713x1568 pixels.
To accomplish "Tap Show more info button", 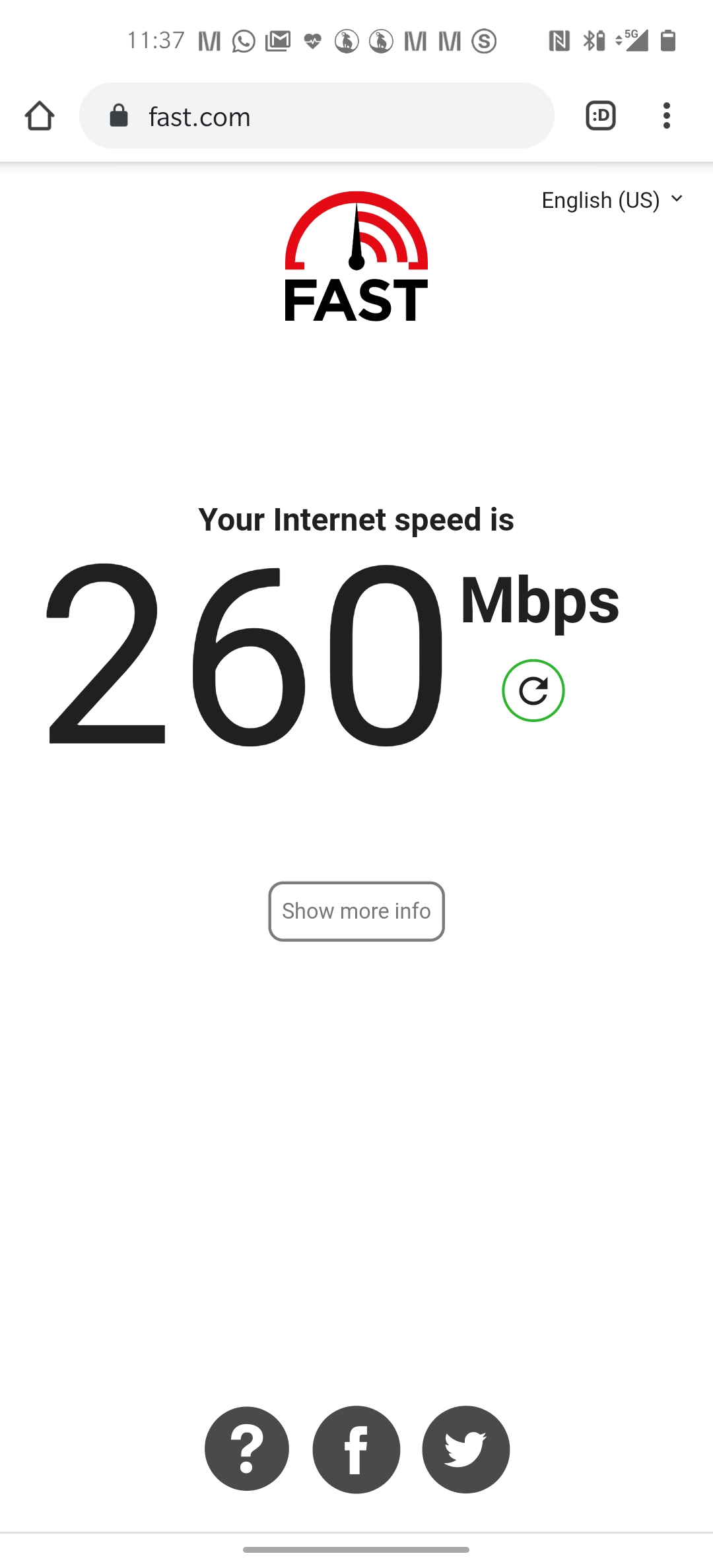I will (x=356, y=911).
